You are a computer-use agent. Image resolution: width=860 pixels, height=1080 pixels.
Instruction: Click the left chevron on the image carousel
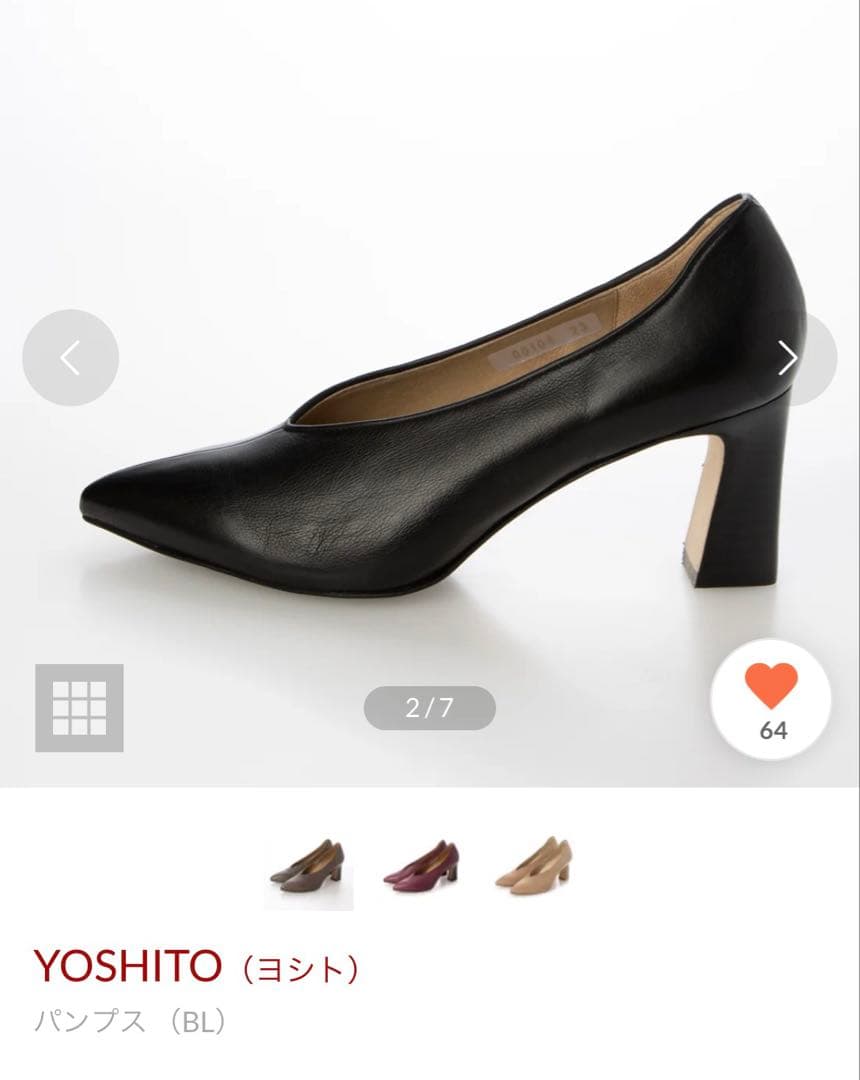(70, 357)
